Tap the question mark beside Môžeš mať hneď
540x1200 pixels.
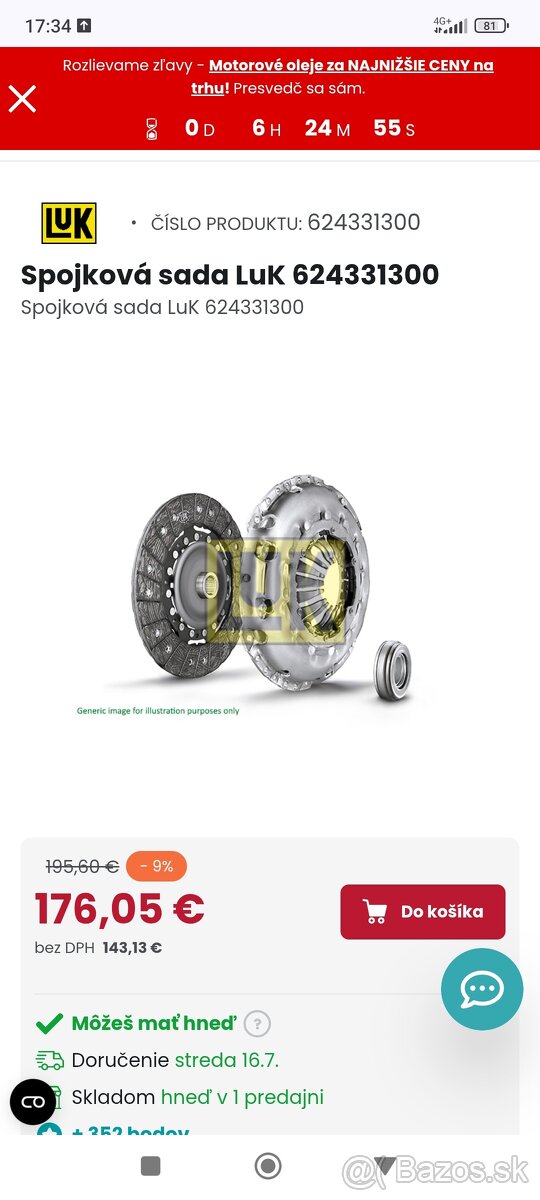[x=257, y=1023]
